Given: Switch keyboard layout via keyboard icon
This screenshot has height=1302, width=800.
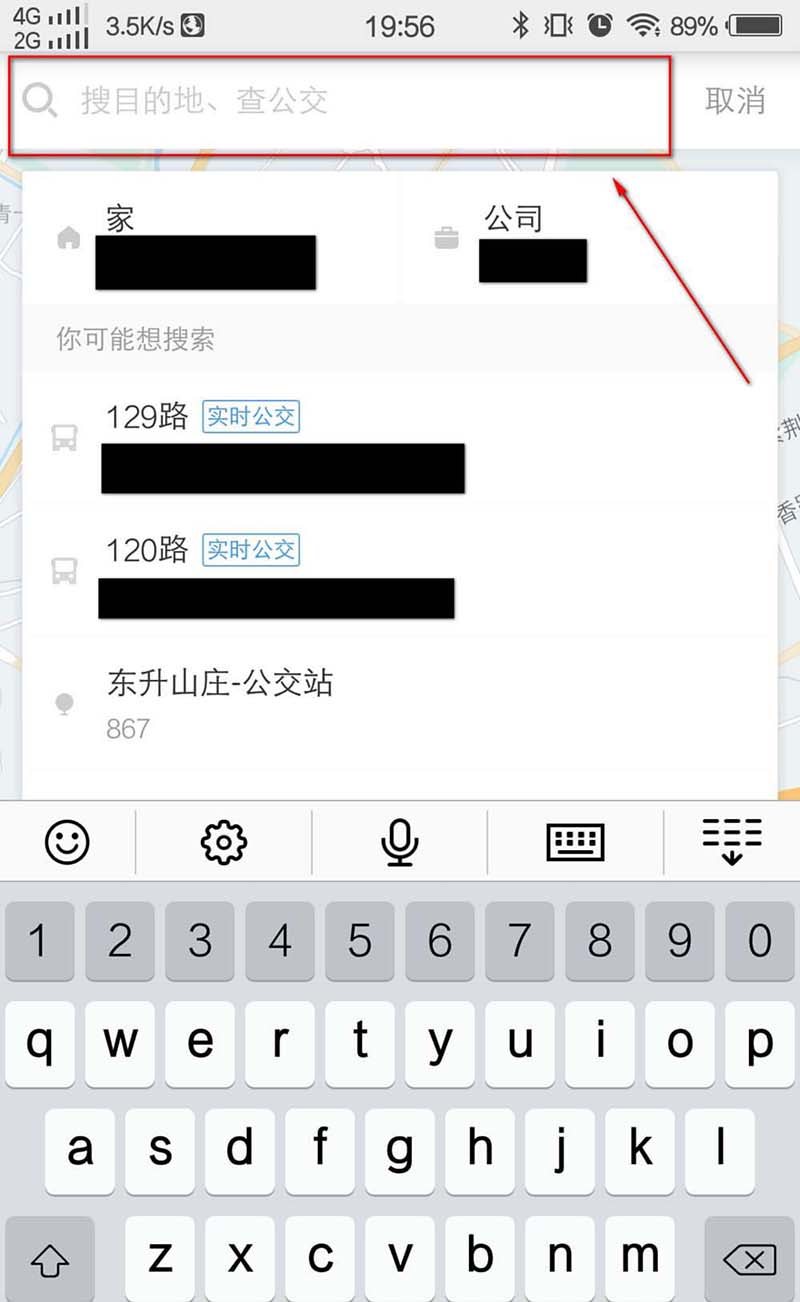Looking at the screenshot, I should [576, 842].
